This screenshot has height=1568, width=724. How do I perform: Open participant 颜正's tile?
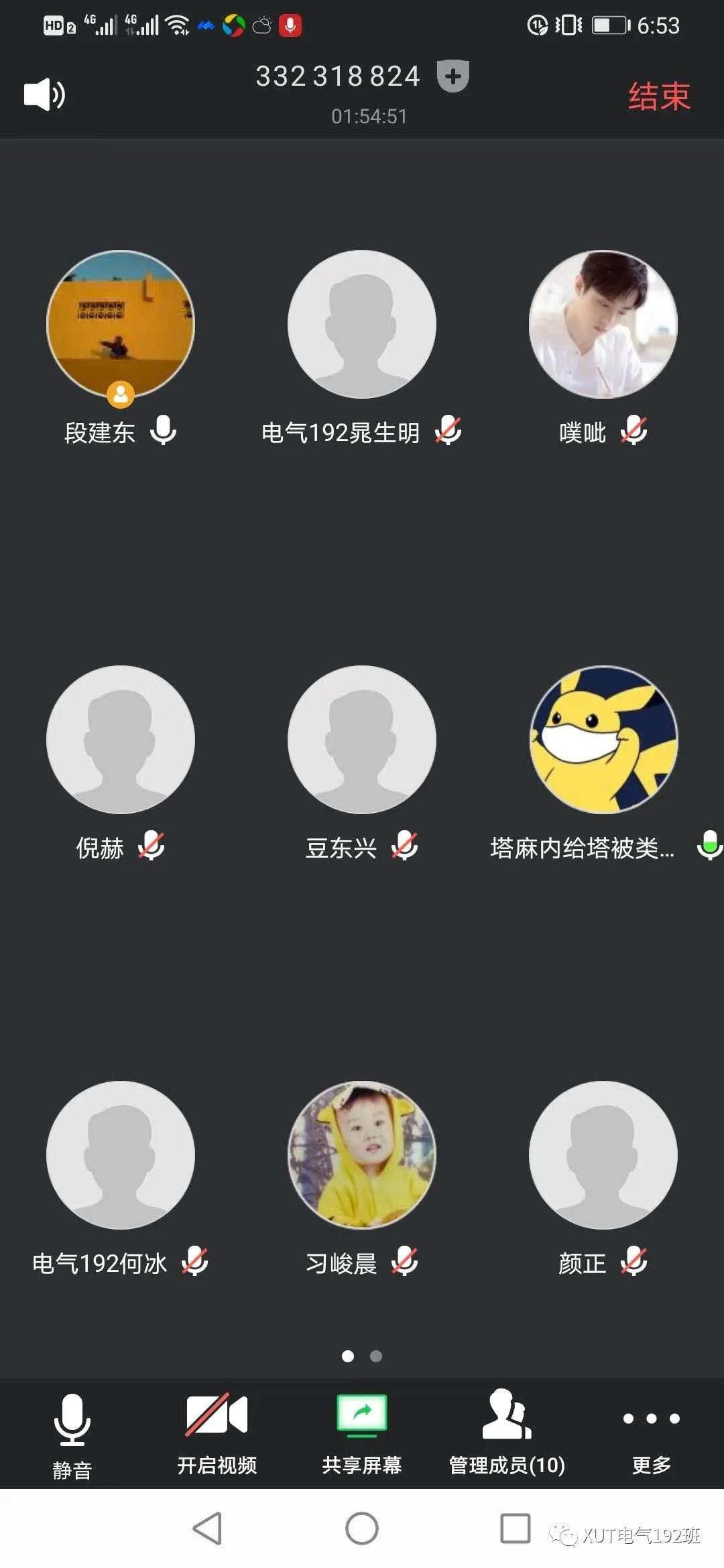pyautogui.click(x=603, y=1155)
